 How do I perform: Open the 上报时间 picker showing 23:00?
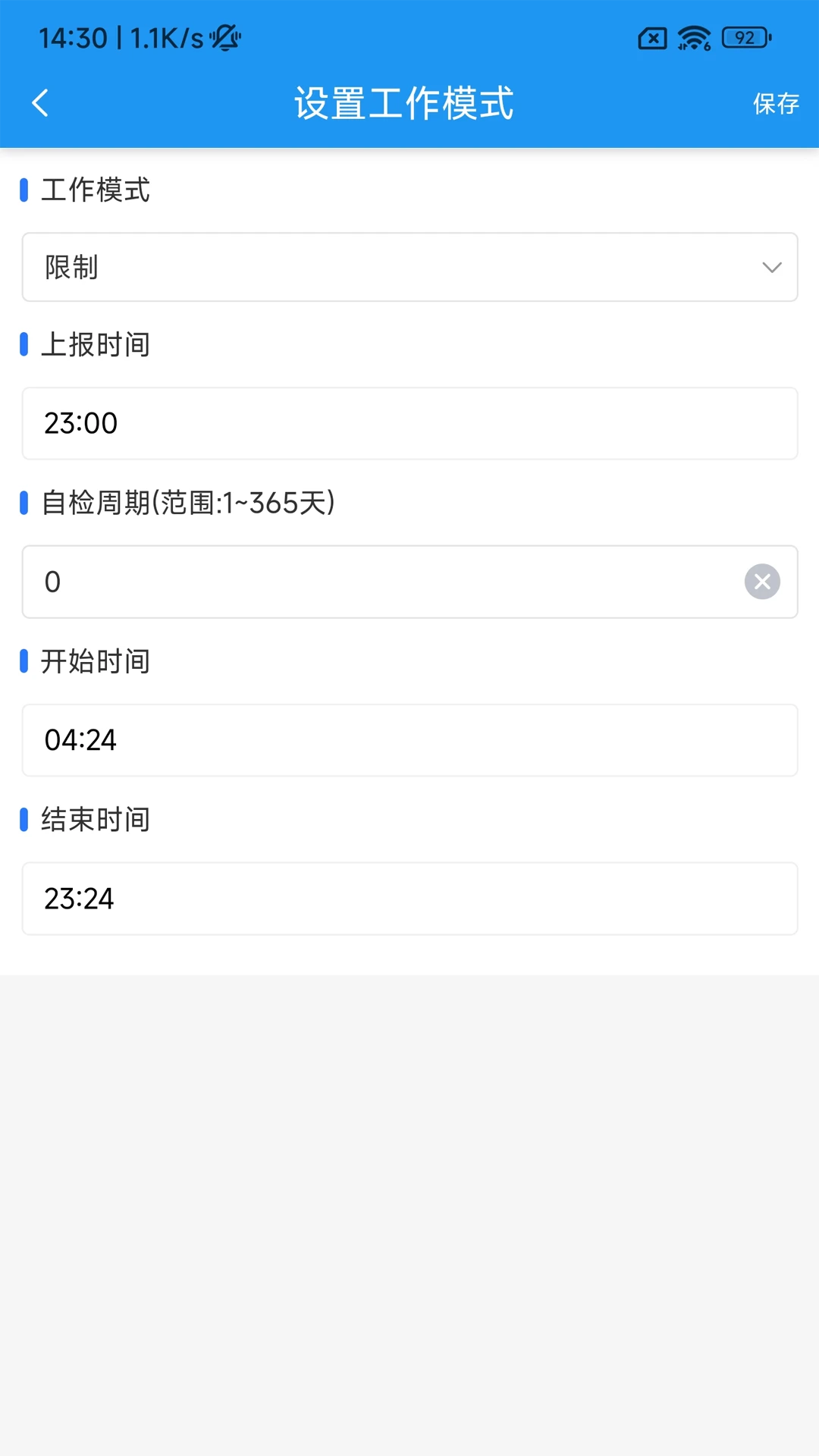click(x=409, y=423)
